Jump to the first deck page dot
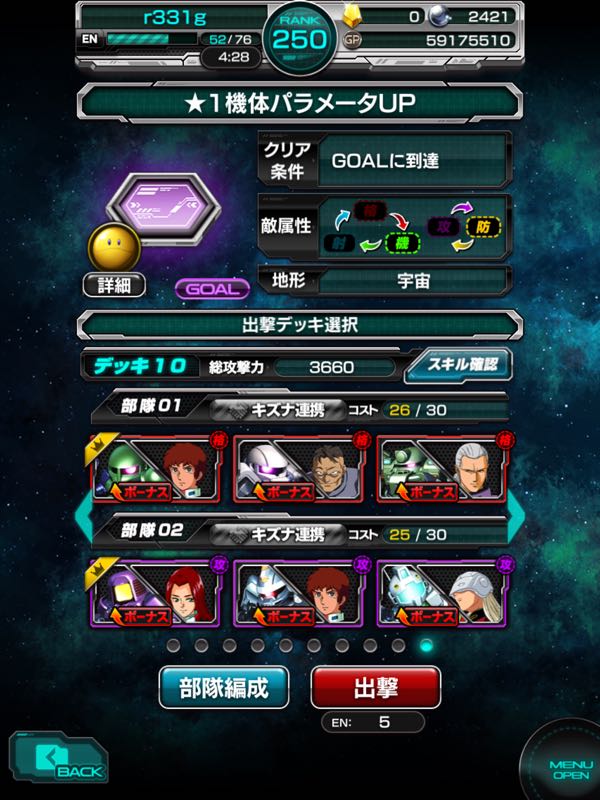Image resolution: width=600 pixels, height=800 pixels. click(173, 645)
